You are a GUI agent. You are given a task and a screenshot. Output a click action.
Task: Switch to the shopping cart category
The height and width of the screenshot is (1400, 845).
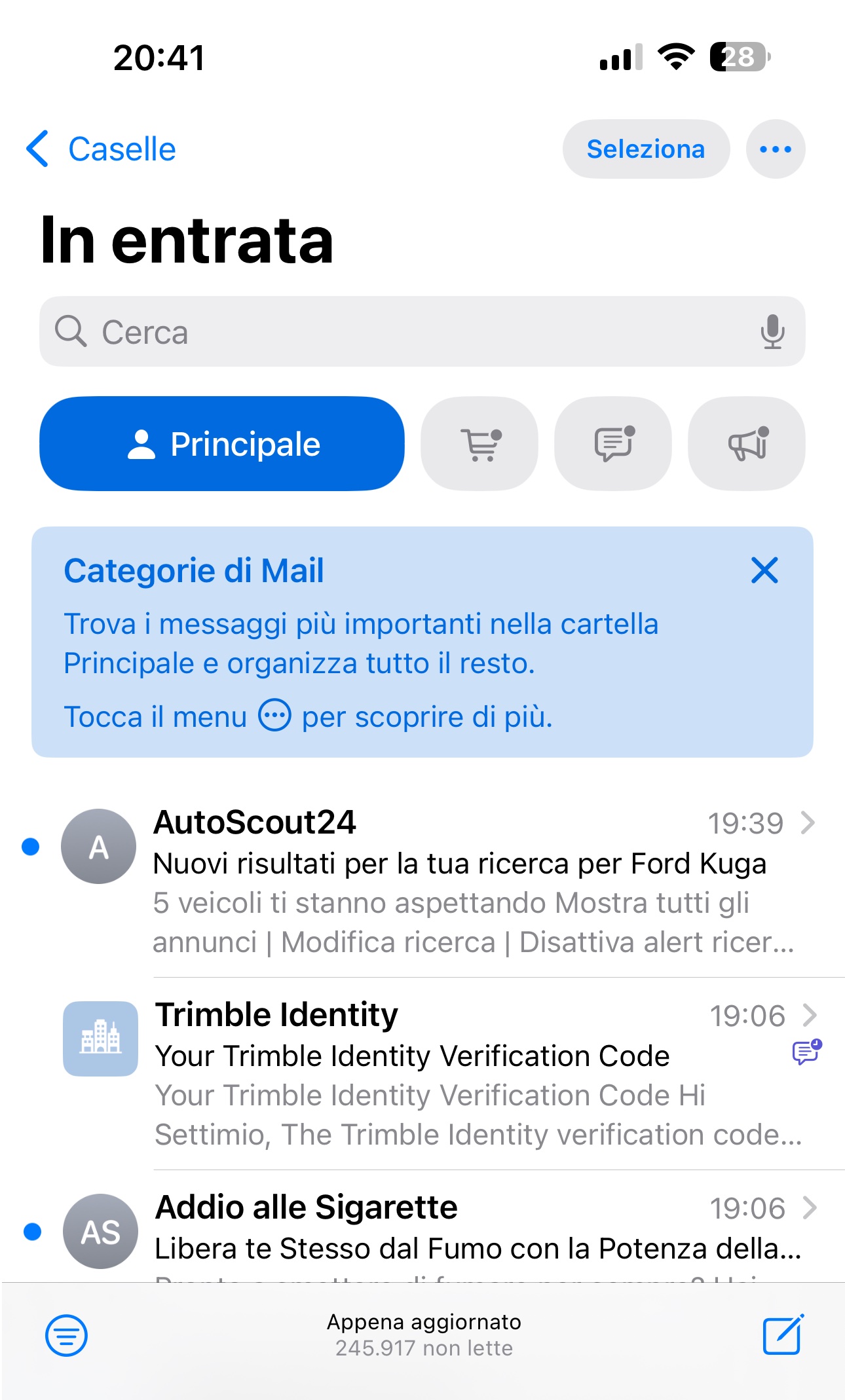[x=479, y=444]
